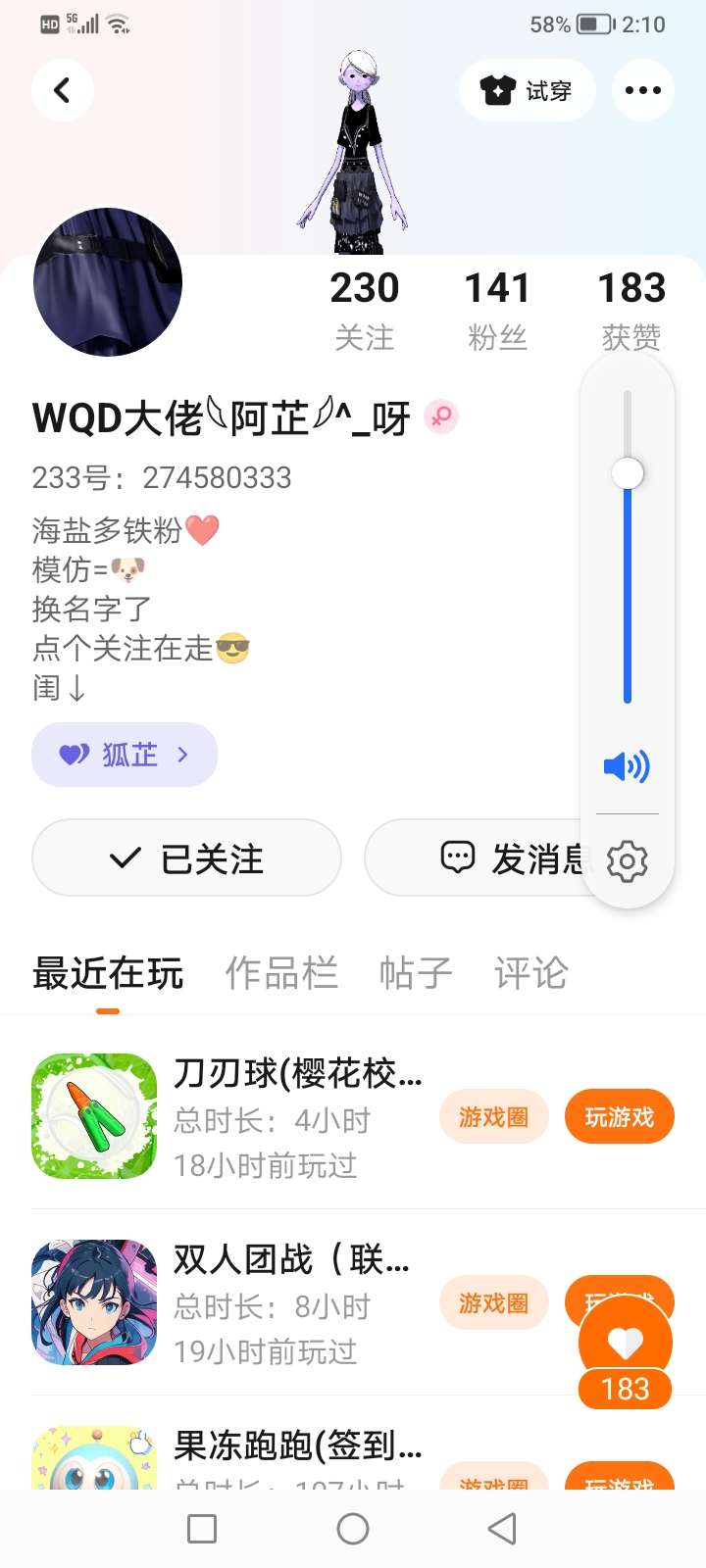Tap the volume slider to adjust level
706x1568 pixels.
point(628,547)
